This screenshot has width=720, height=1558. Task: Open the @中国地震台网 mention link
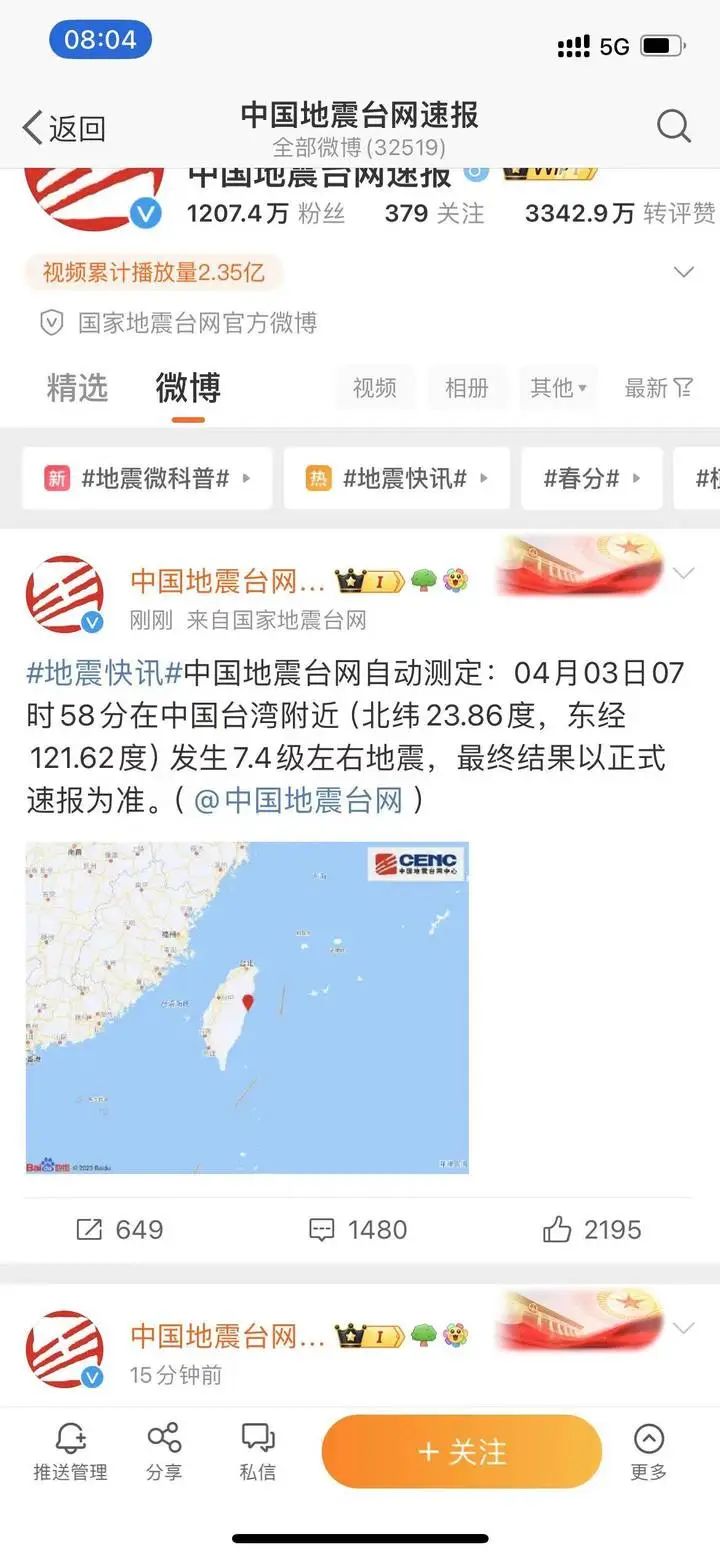[298, 801]
